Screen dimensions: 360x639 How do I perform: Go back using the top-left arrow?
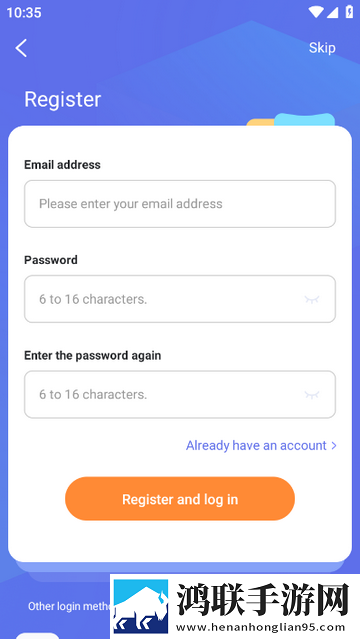click(x=21, y=48)
